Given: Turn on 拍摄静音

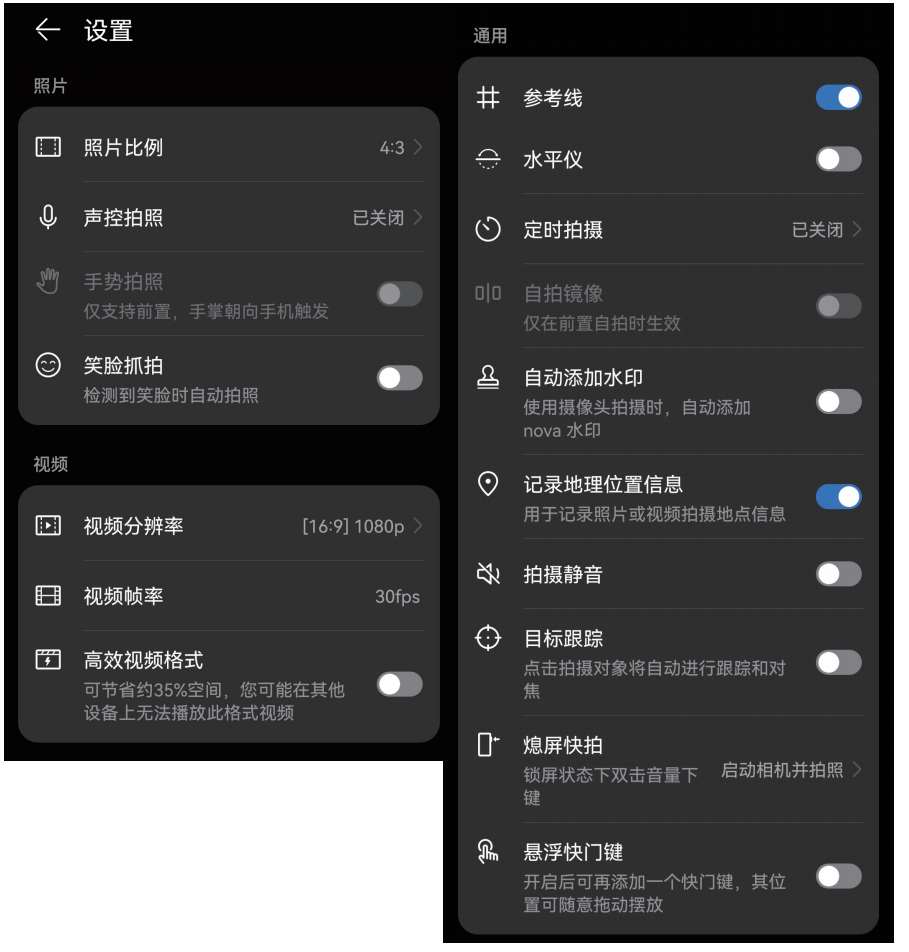Looking at the screenshot, I should pos(838,574).
